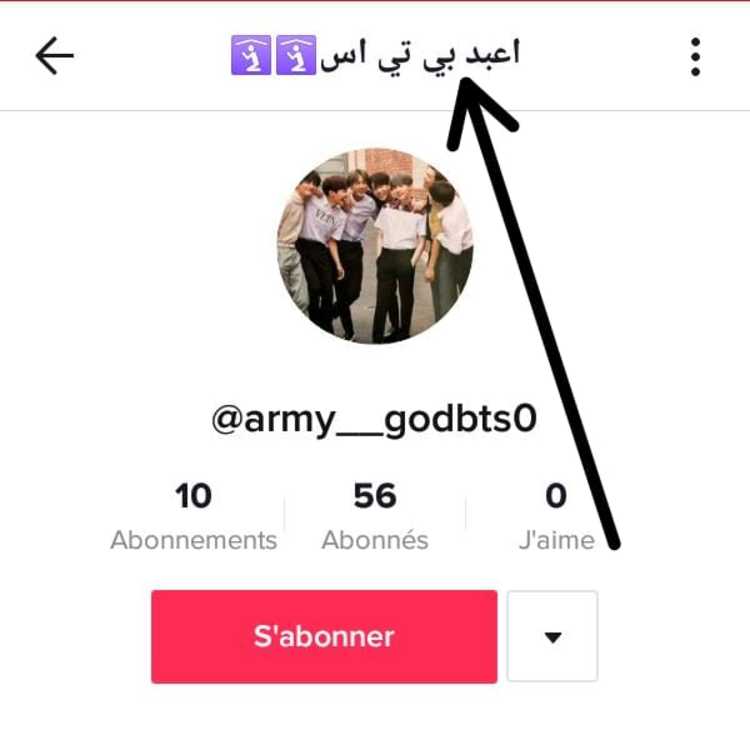Open the 56 Abonnés list

[x=375, y=517]
